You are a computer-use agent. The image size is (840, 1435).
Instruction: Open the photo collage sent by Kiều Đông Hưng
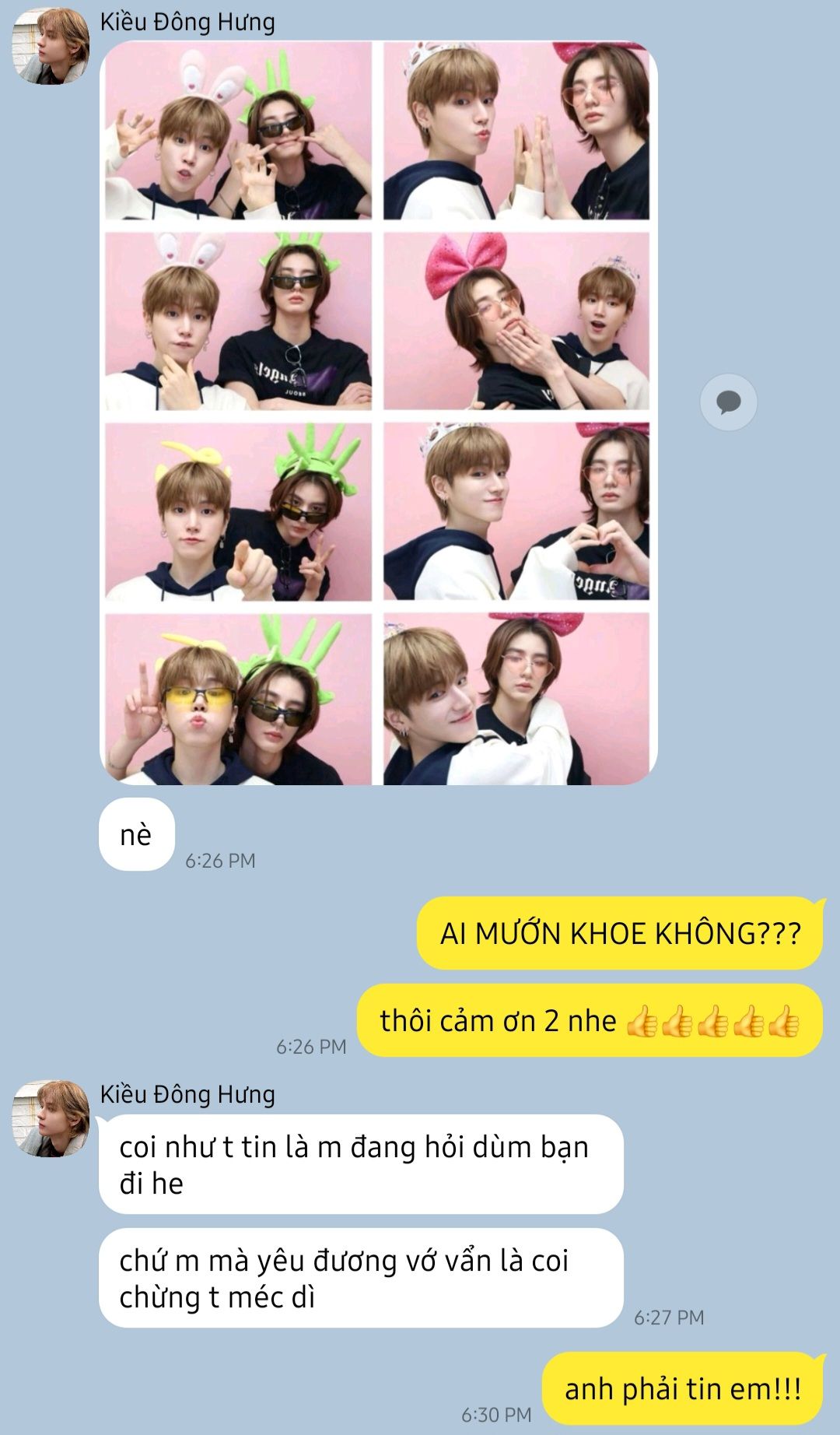(378, 412)
